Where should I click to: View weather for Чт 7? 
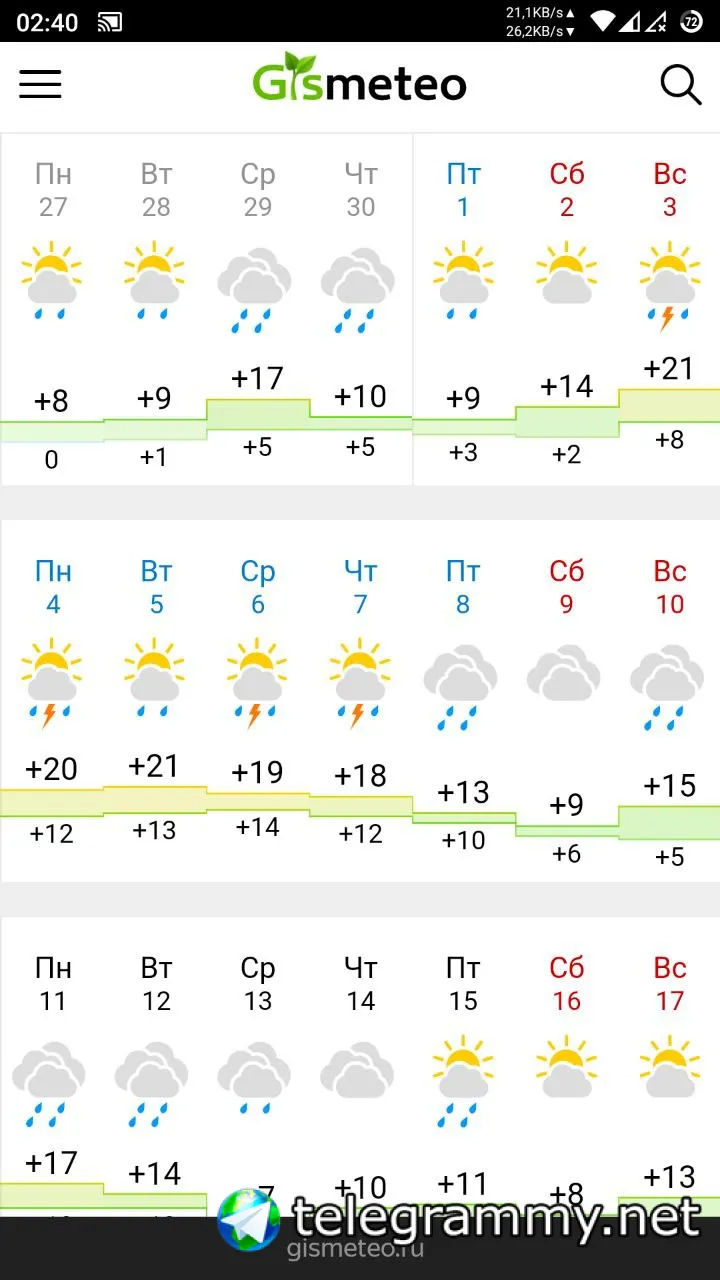click(x=360, y=700)
